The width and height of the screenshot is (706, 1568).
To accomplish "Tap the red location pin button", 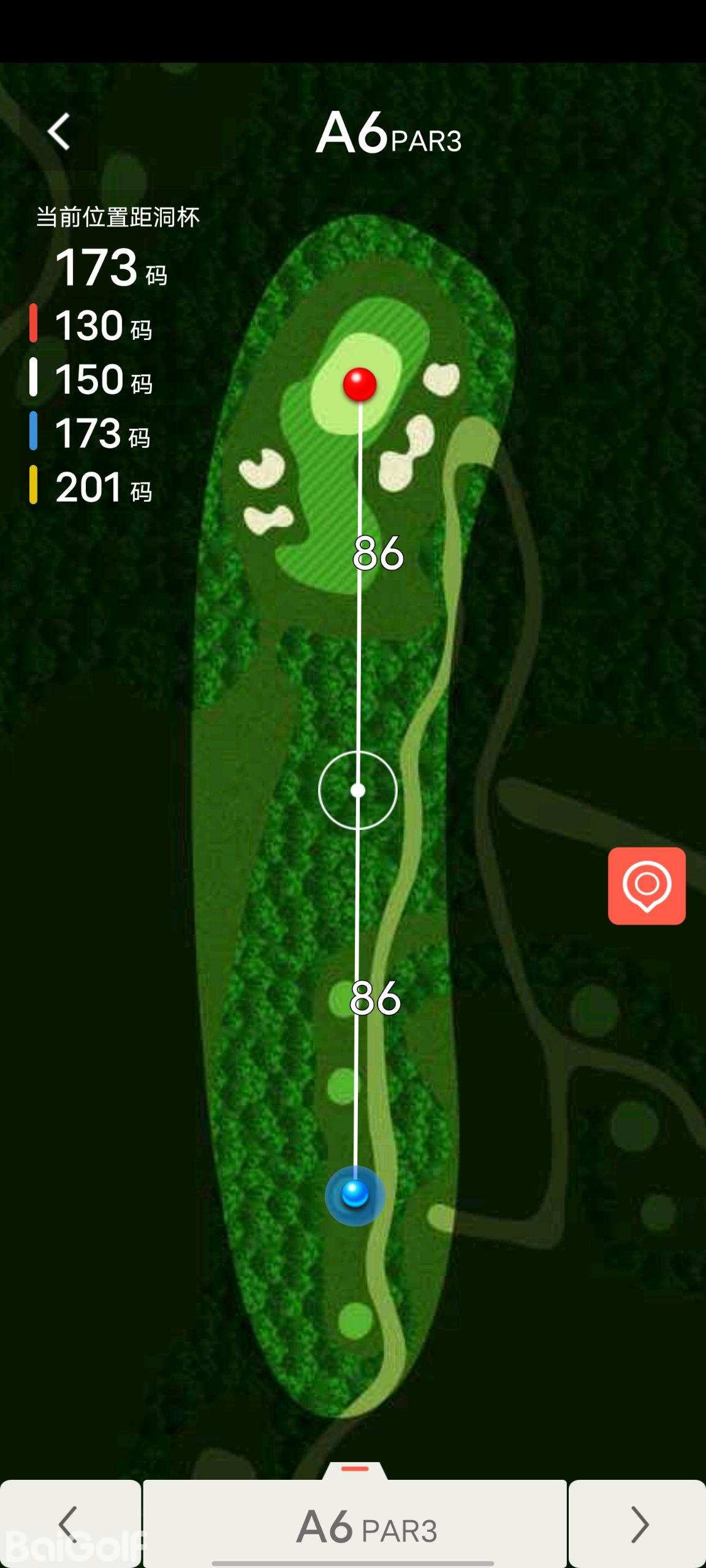I will [x=647, y=886].
